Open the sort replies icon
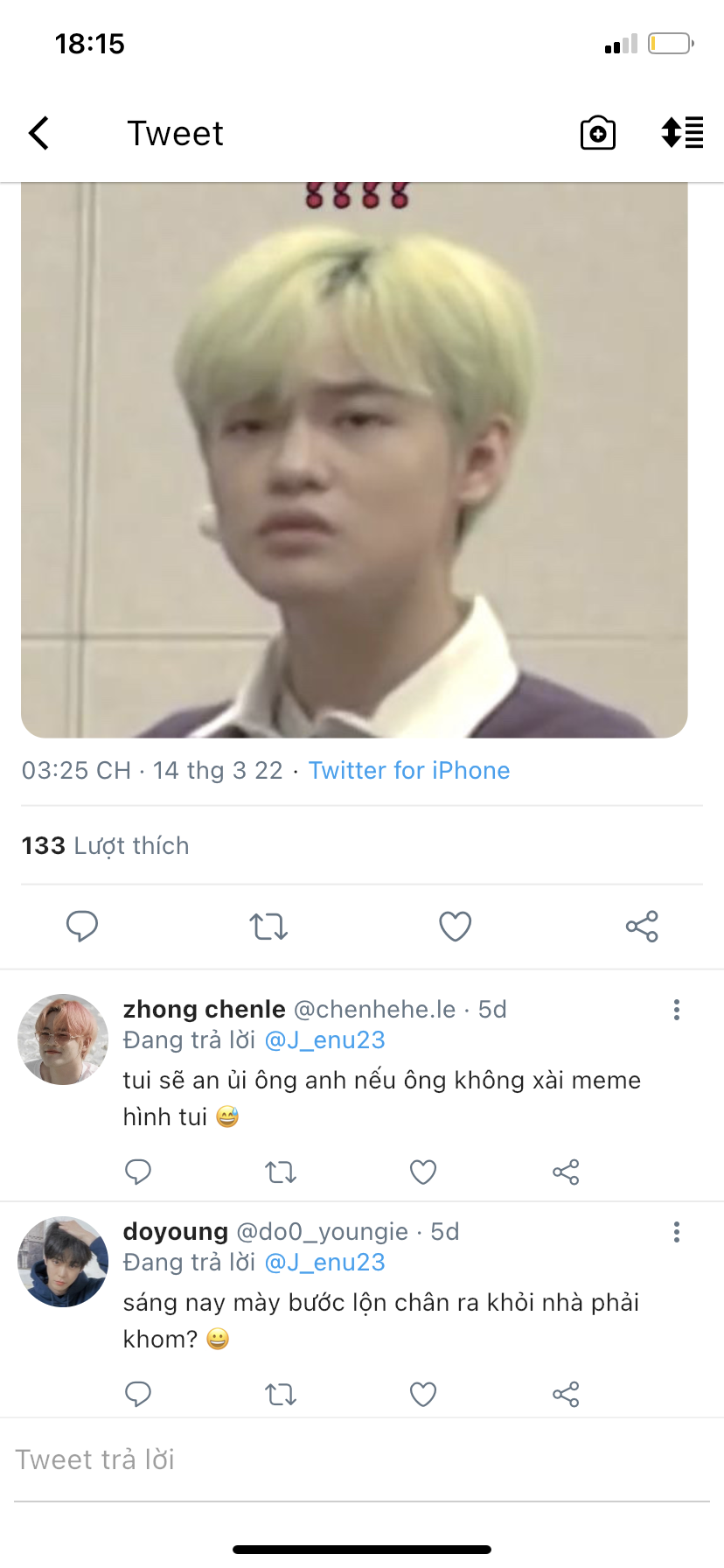724x1568 pixels. point(682,133)
